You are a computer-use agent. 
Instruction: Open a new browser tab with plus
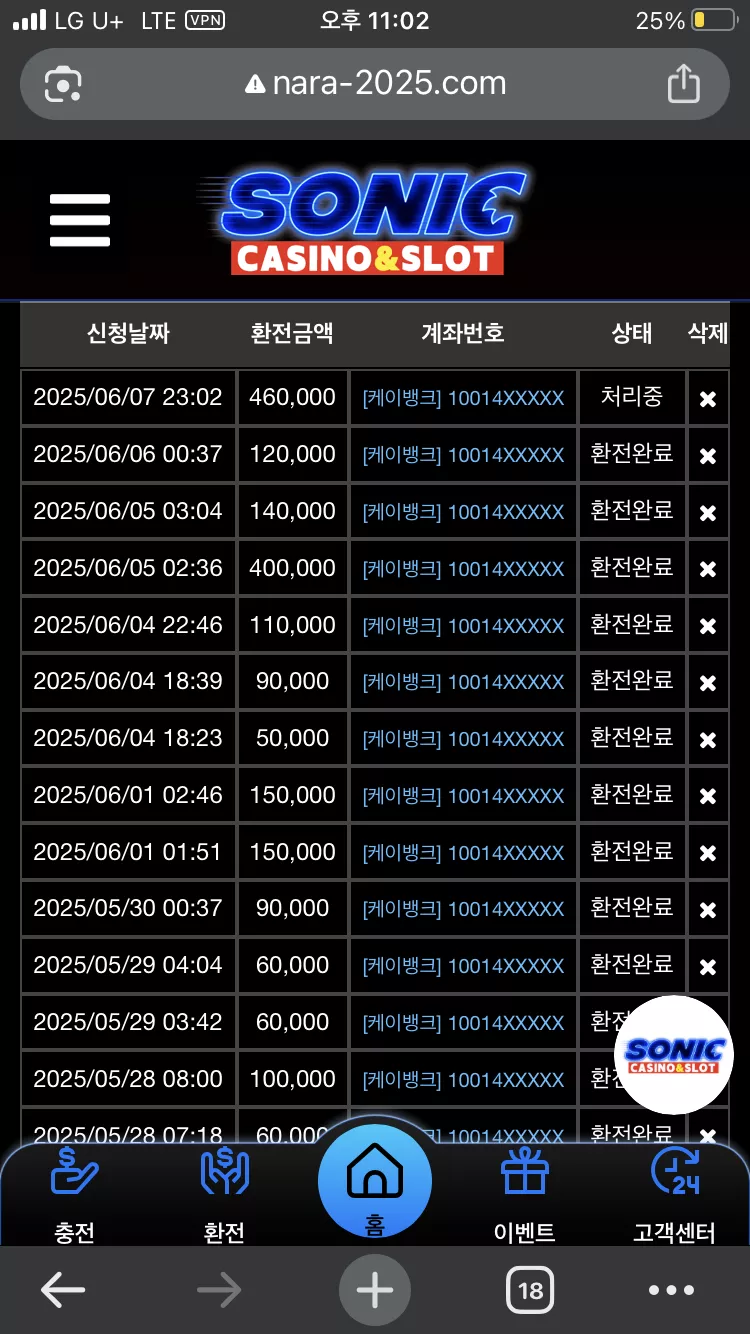[375, 1290]
